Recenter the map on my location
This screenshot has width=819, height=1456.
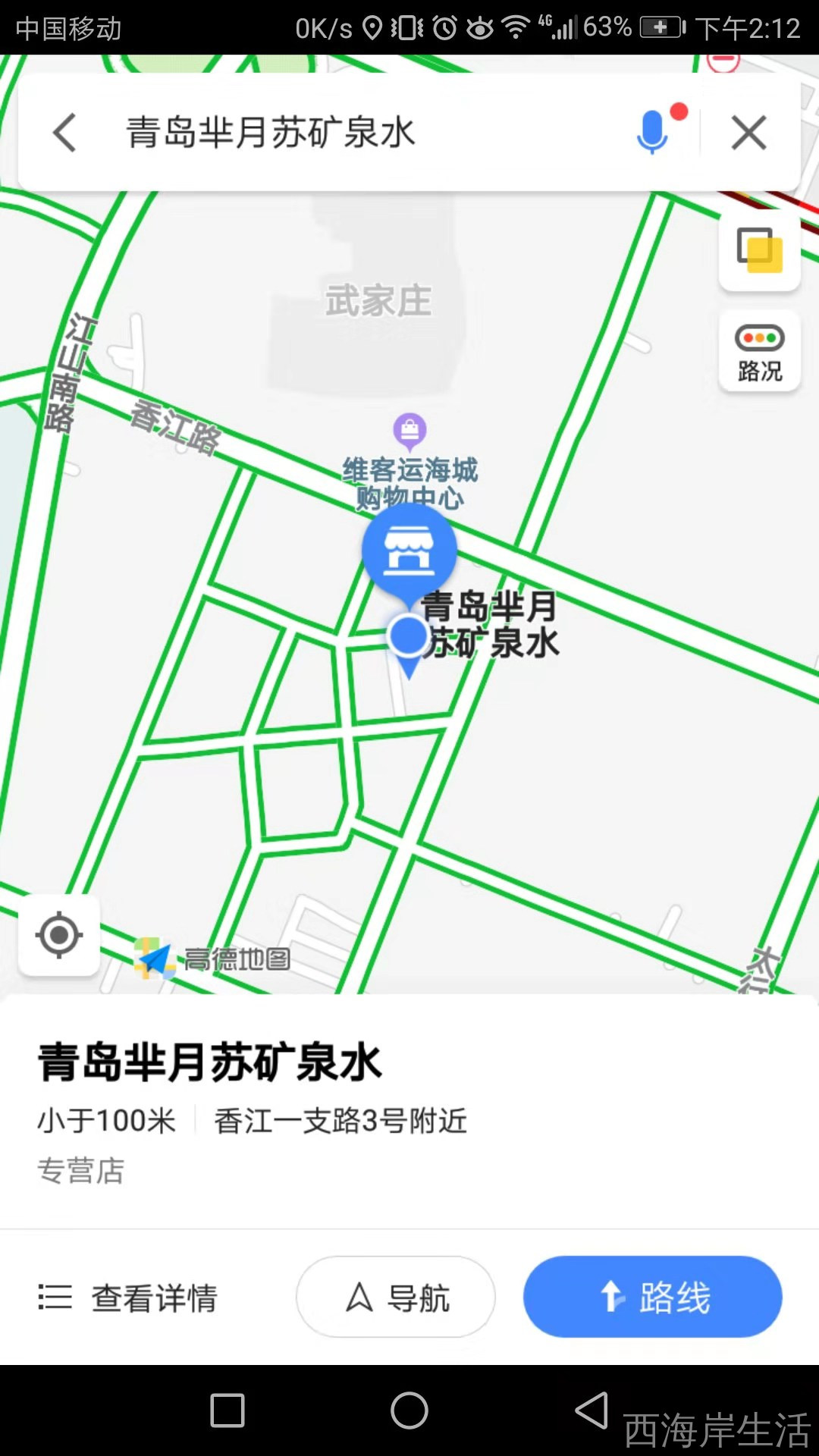59,935
